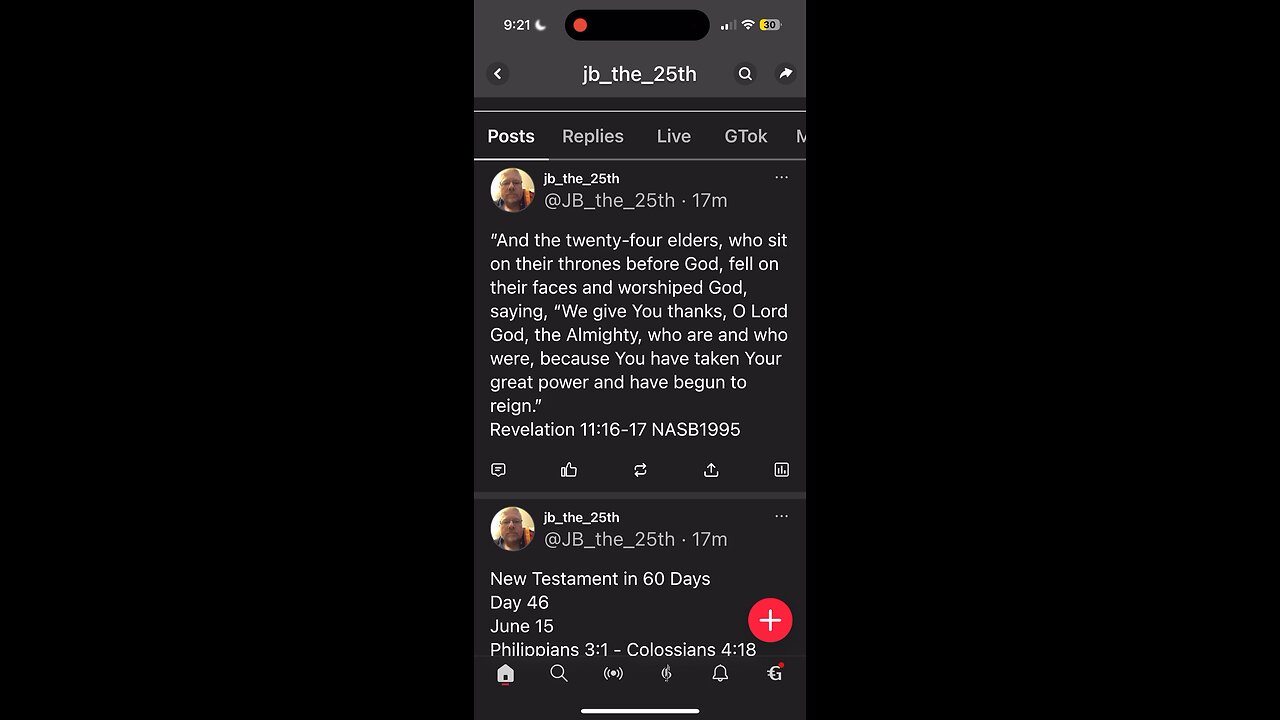This screenshot has height=720, width=1280.
Task: Like the Revelation 11:16-17 post
Action: click(569, 470)
